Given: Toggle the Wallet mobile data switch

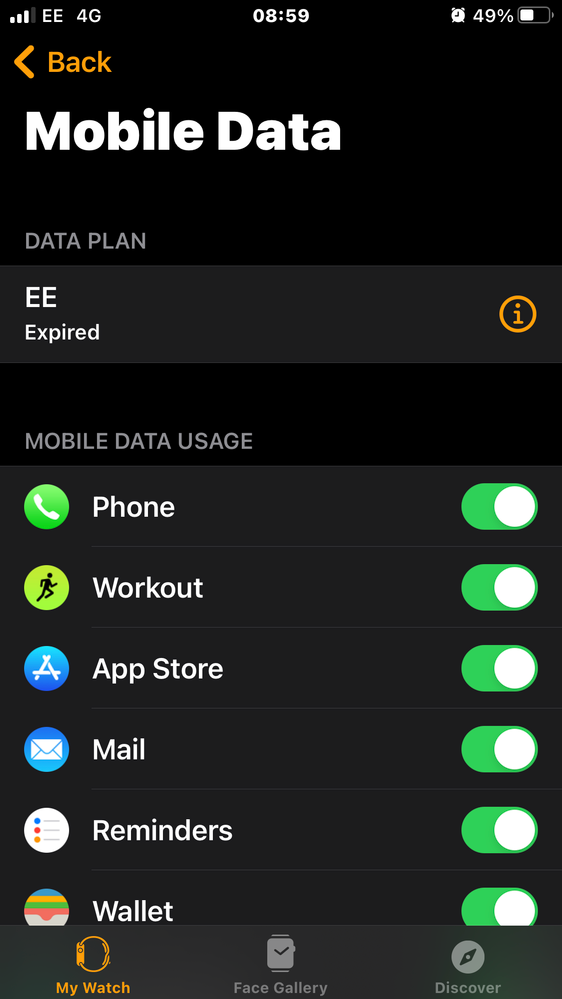Looking at the screenshot, I should point(500,907).
